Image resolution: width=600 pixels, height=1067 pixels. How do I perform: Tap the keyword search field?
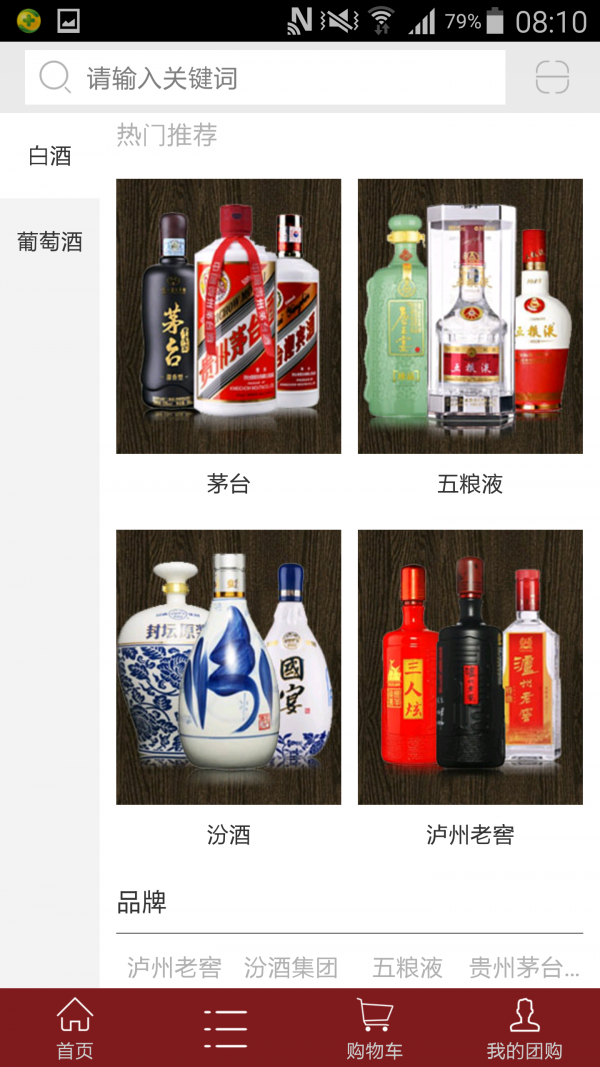265,78
